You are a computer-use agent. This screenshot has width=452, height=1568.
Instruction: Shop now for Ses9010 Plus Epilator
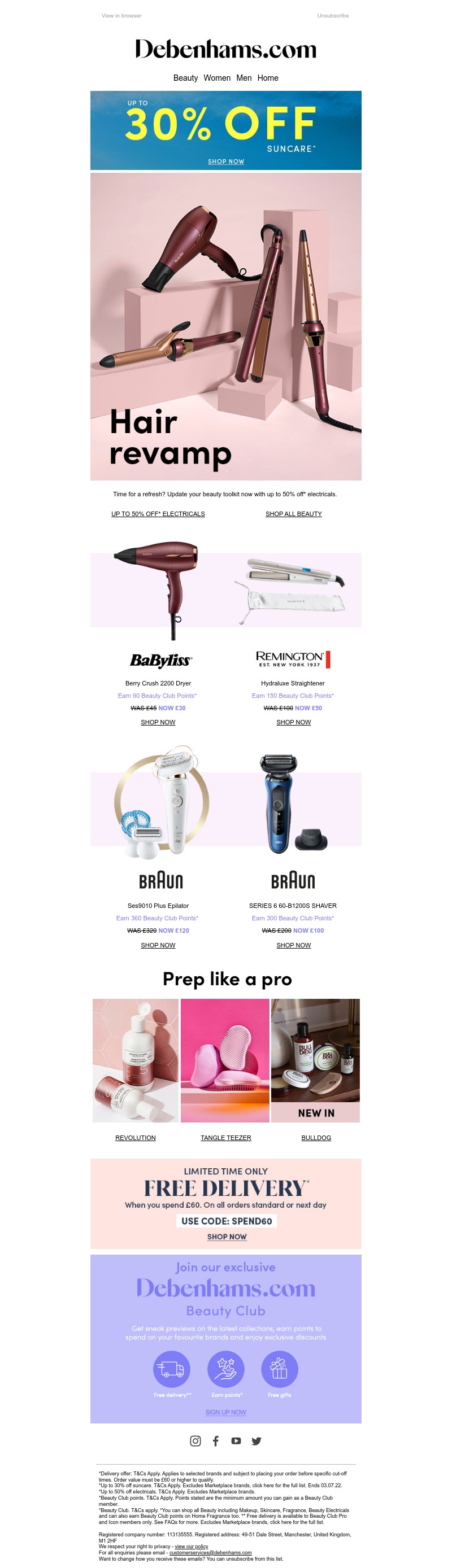[x=158, y=945]
